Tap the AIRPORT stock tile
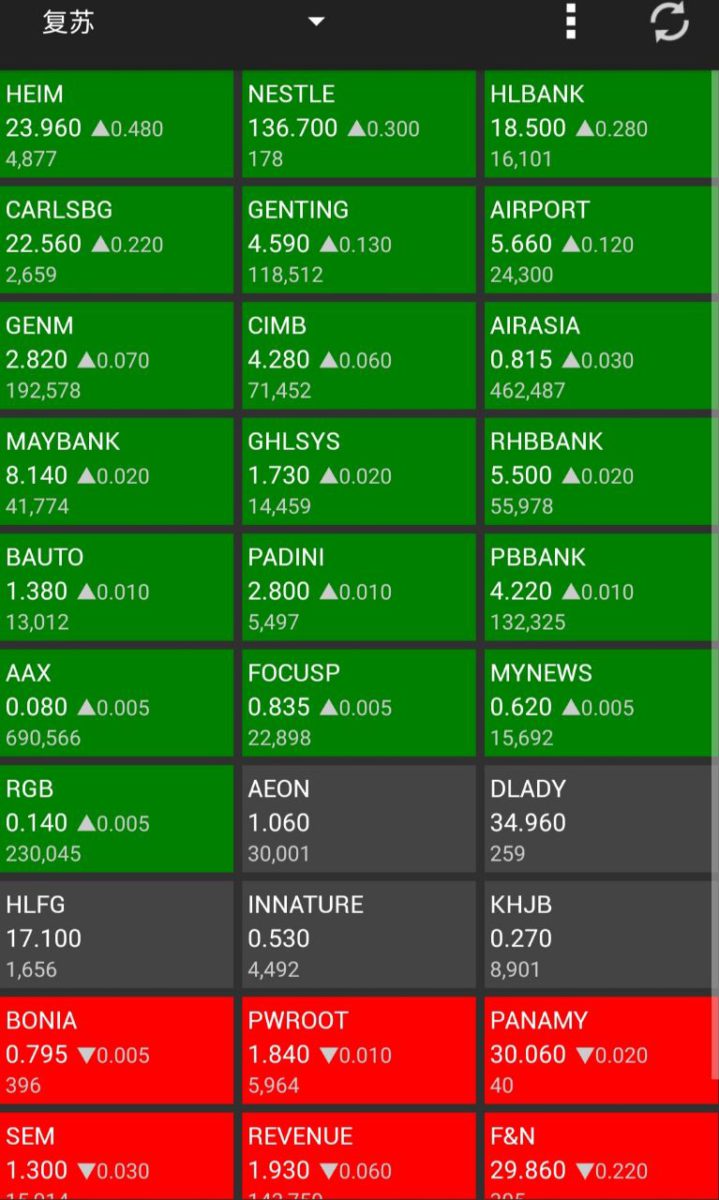Viewport: 719px width, 1200px height. tap(597, 240)
